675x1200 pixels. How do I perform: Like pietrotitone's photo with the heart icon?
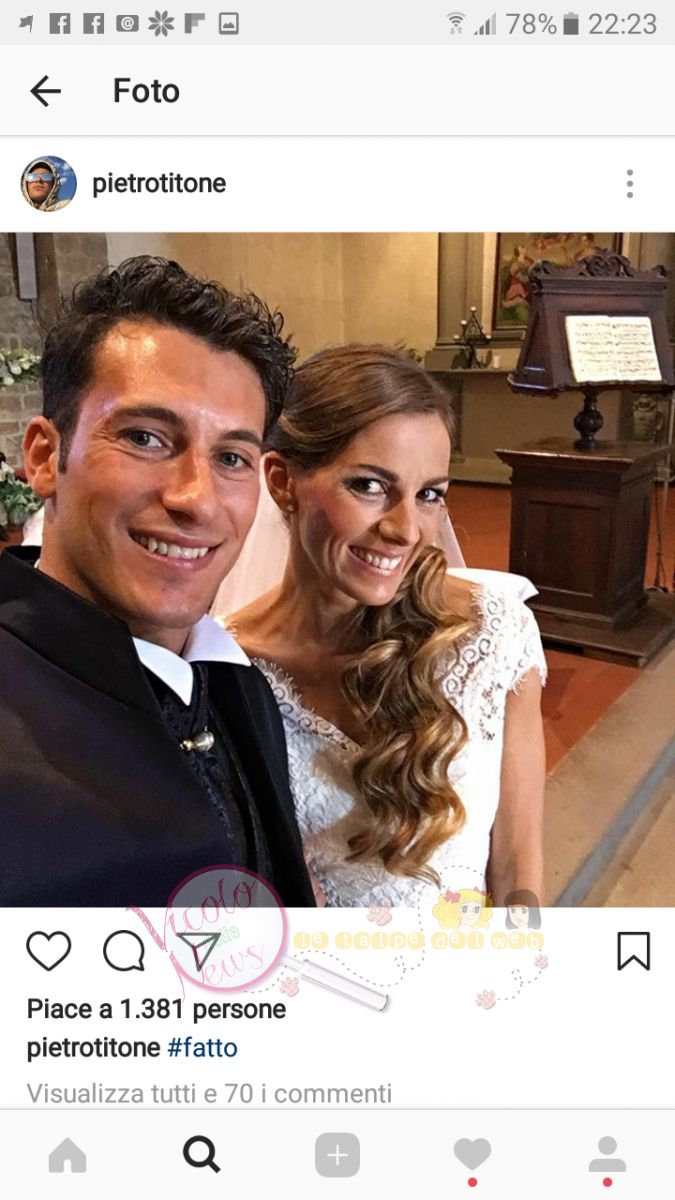[49, 951]
